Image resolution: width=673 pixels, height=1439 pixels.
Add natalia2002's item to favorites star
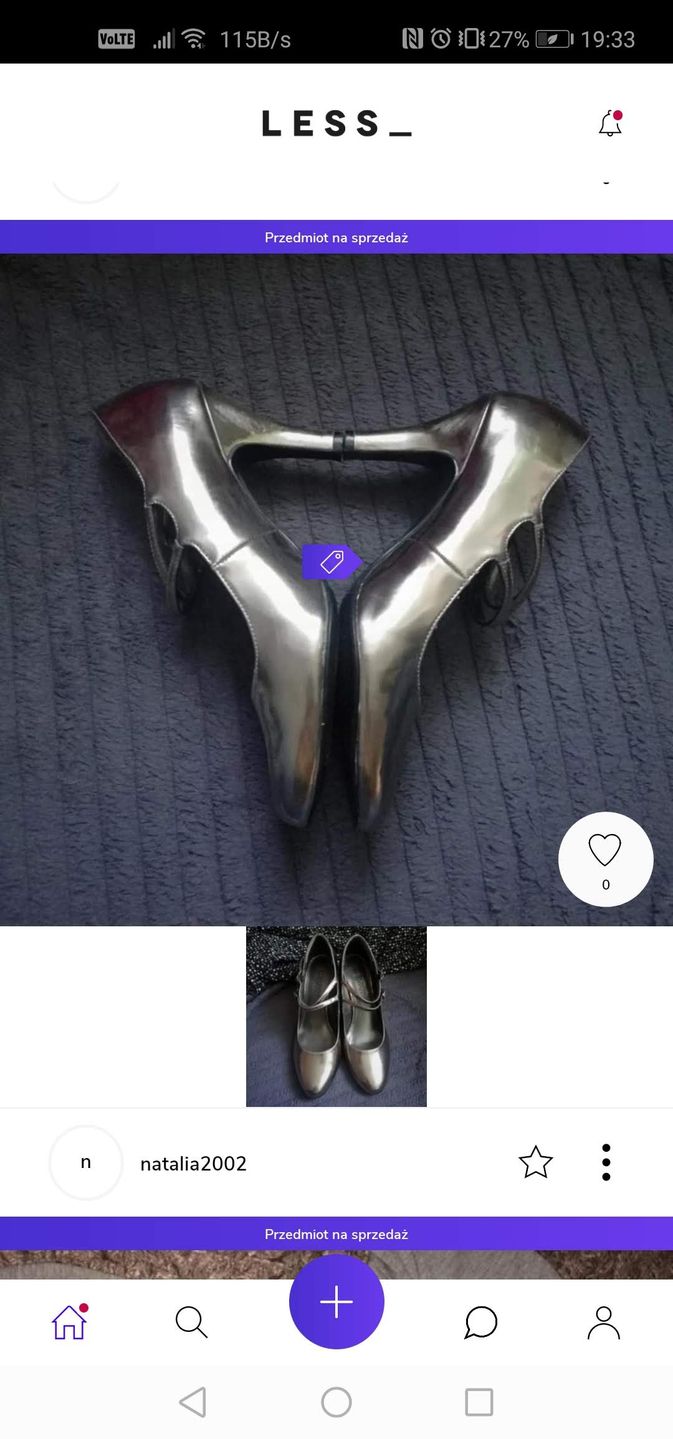(x=535, y=1162)
